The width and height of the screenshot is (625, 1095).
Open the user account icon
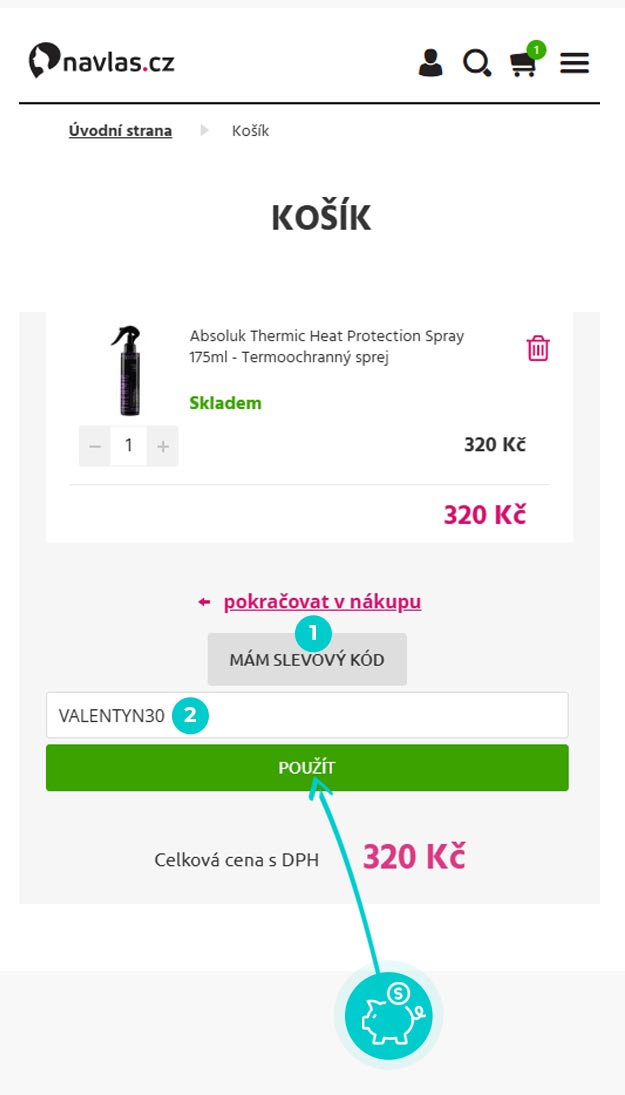(430, 63)
